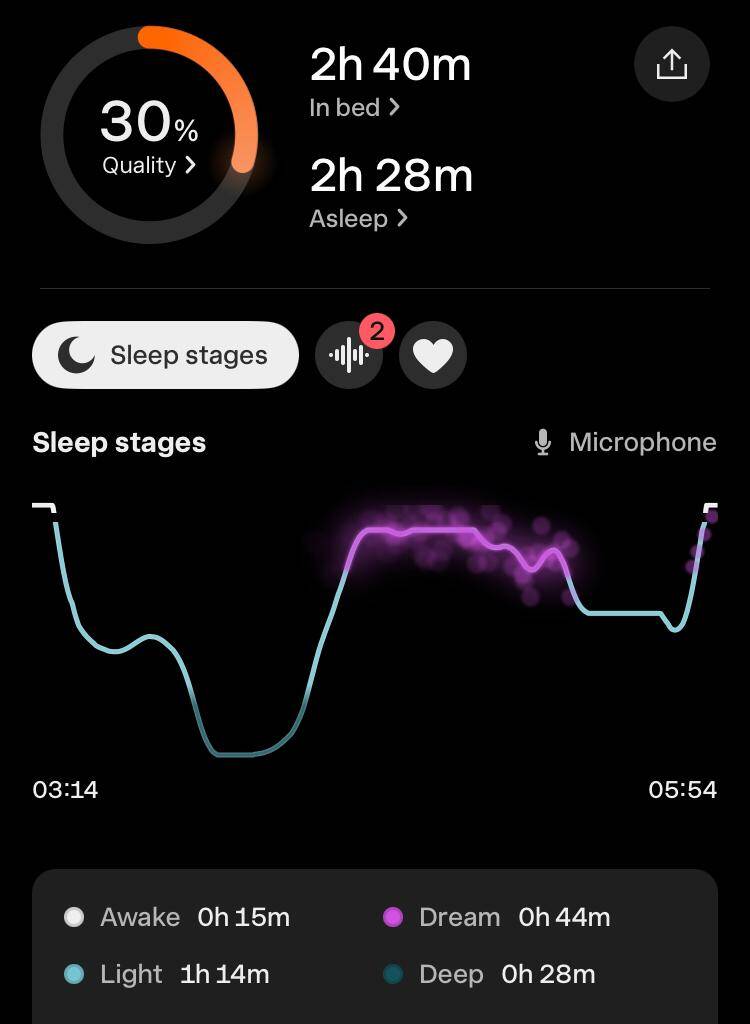Tap the Microphone tracking label
The width and height of the screenshot is (750, 1024).
tap(626, 442)
